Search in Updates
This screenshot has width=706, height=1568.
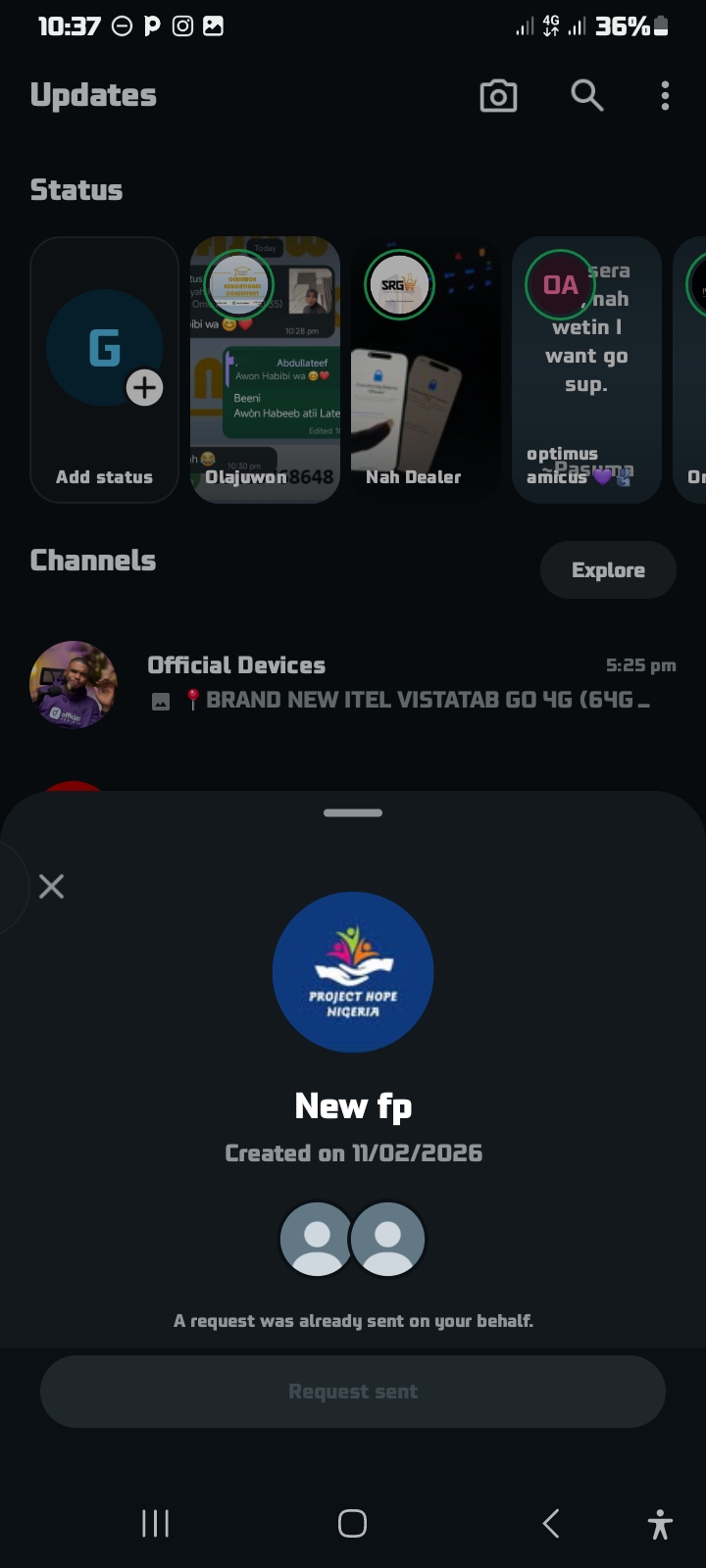[586, 96]
